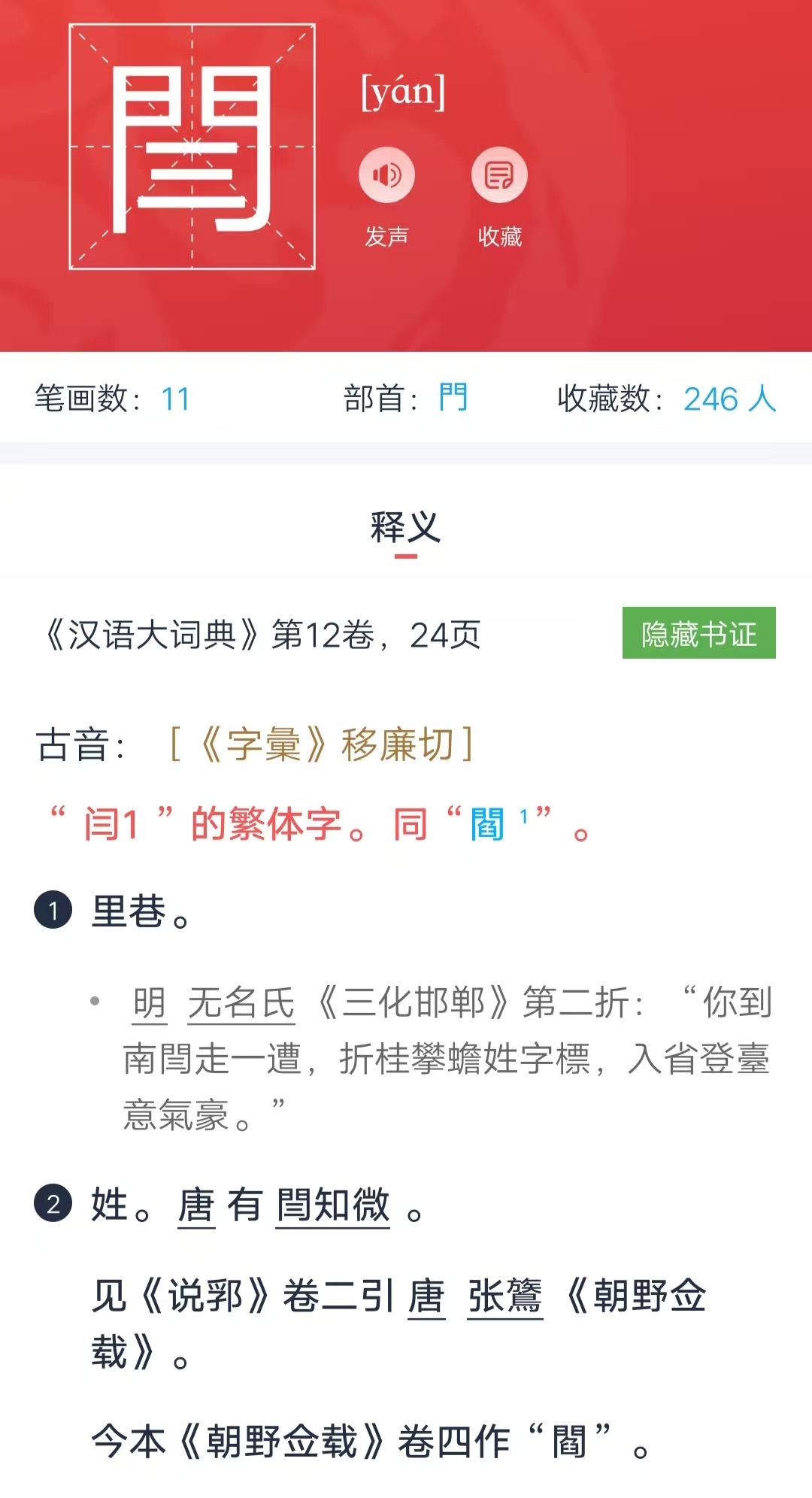
Task: Open the underlined dynasty 明 link
Action: coord(149,1003)
